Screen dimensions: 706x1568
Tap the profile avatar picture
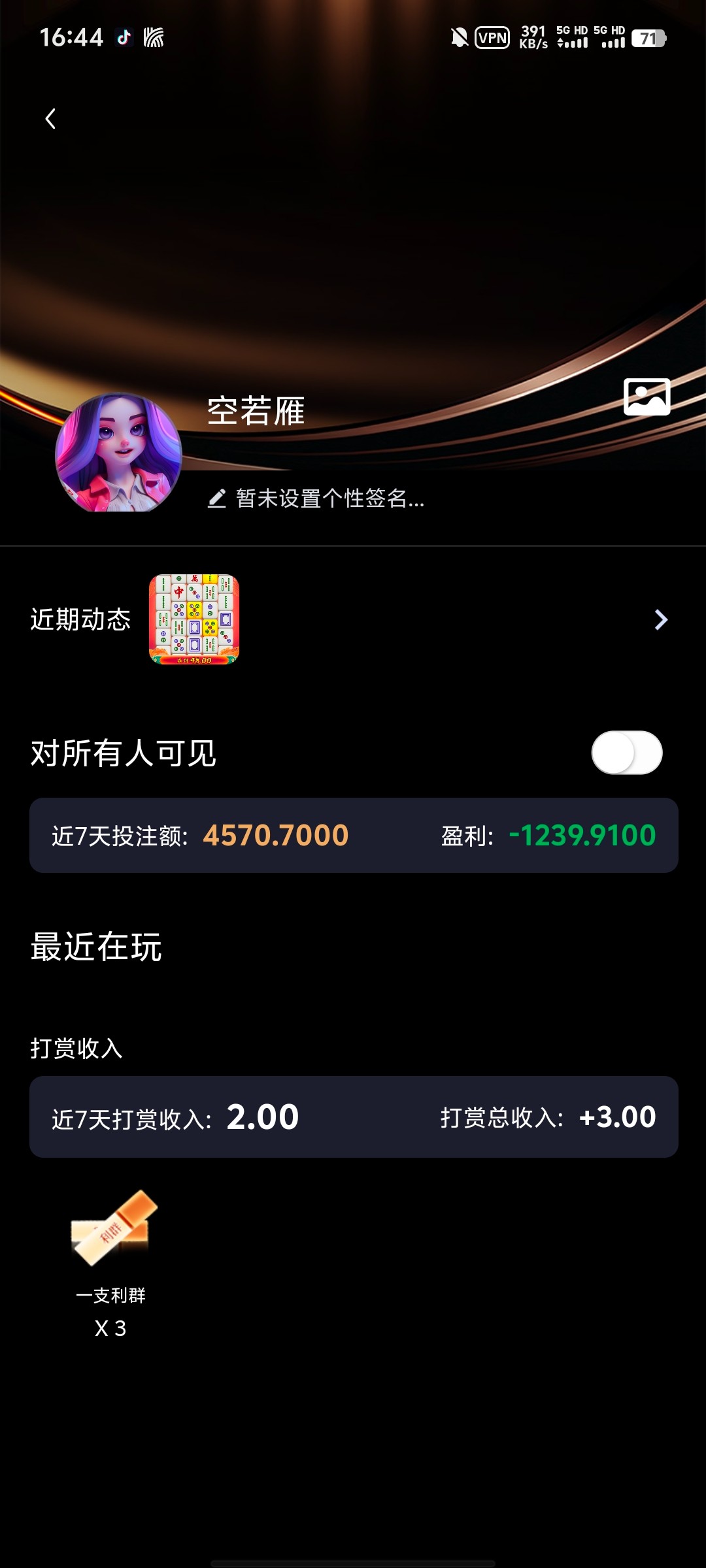click(x=118, y=451)
